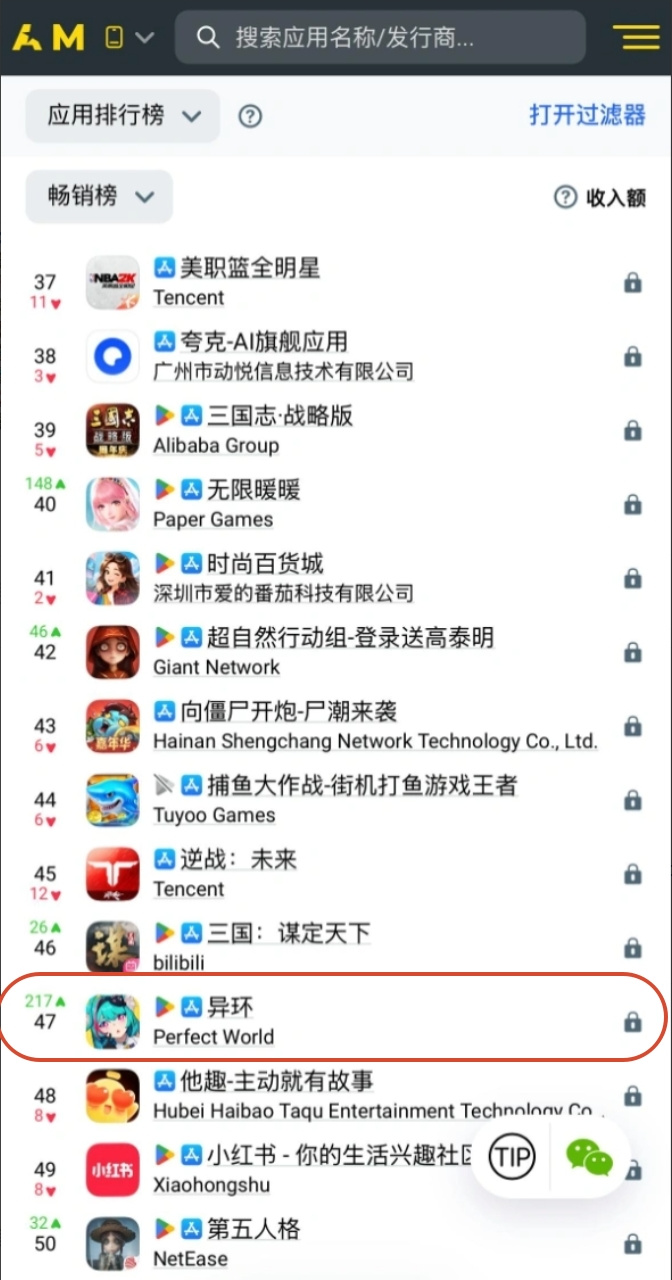
Task: Tap 打开过滤器 link
Action: 587,115
